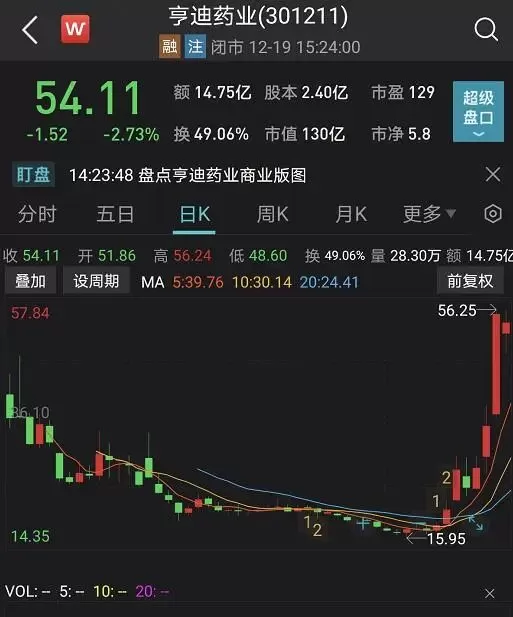Open the search magnifier icon

[486, 29]
